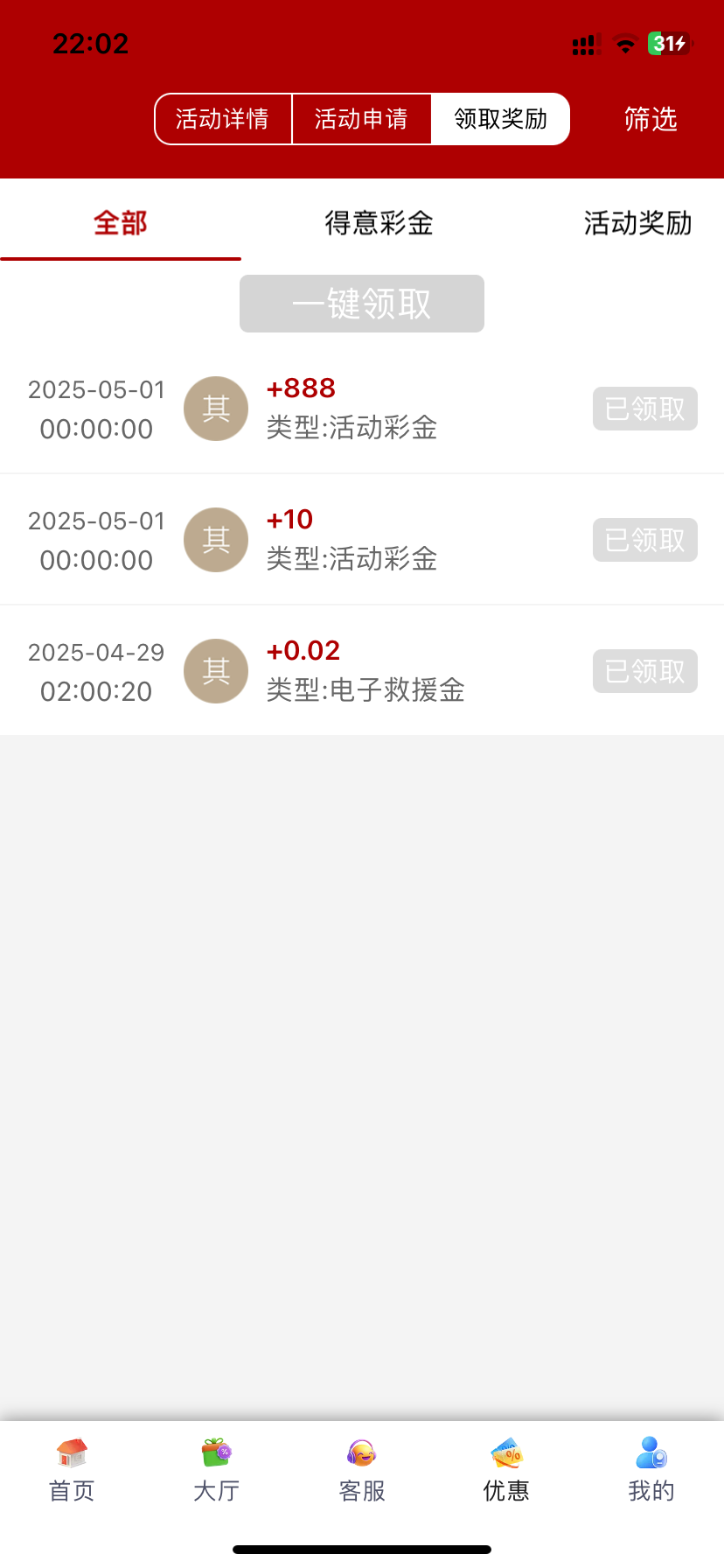View the 活动奖励 tab
This screenshot has width=724, height=1568.
[637, 223]
